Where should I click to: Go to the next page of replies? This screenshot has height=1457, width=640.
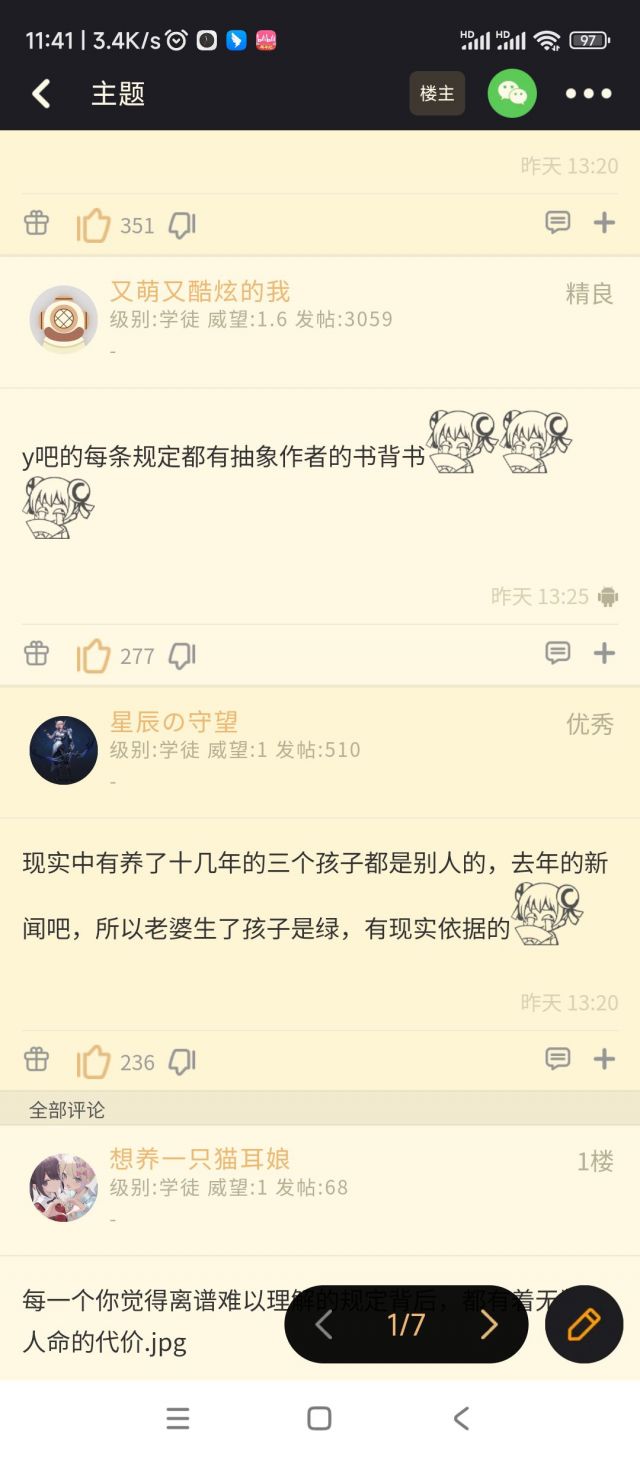click(x=489, y=1325)
